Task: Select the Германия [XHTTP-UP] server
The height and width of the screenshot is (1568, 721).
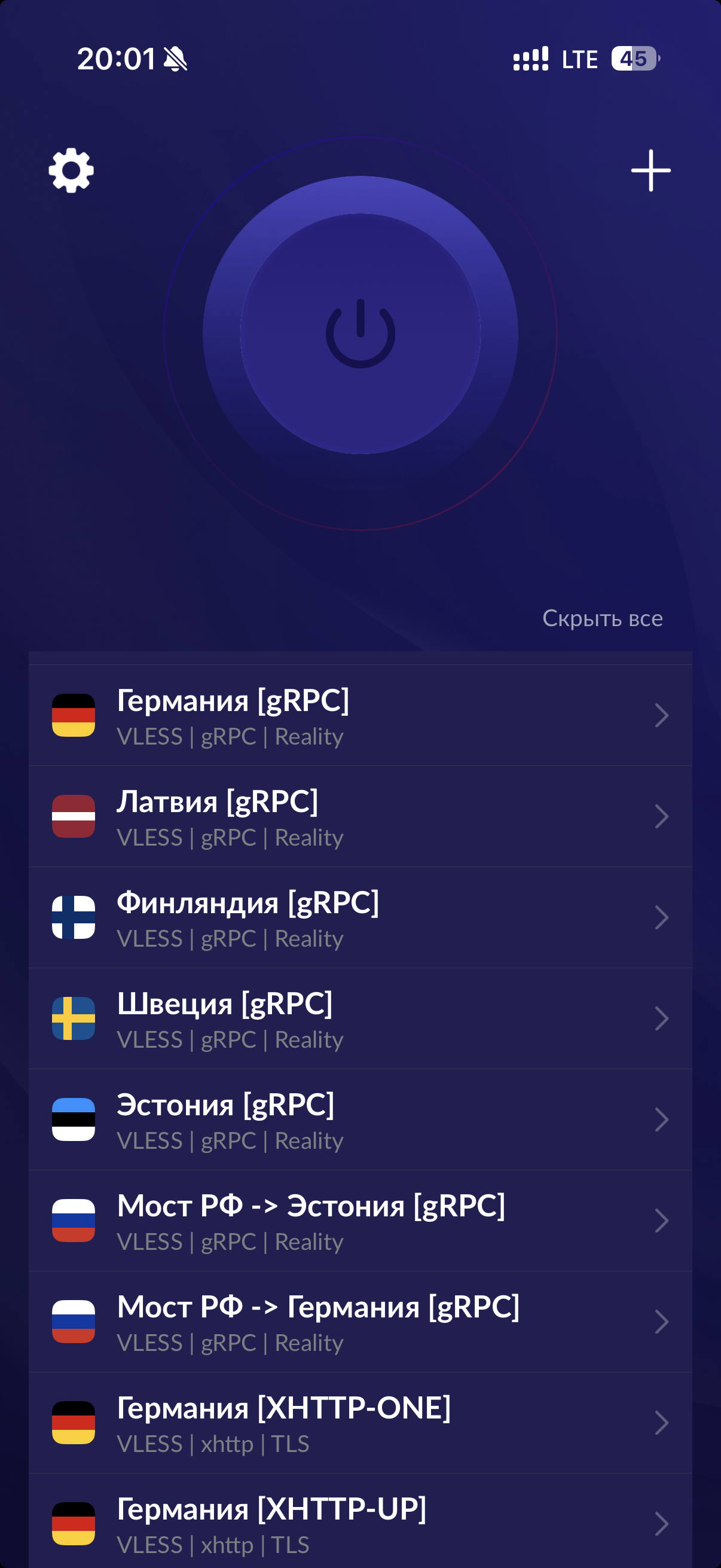Action: (x=360, y=1523)
